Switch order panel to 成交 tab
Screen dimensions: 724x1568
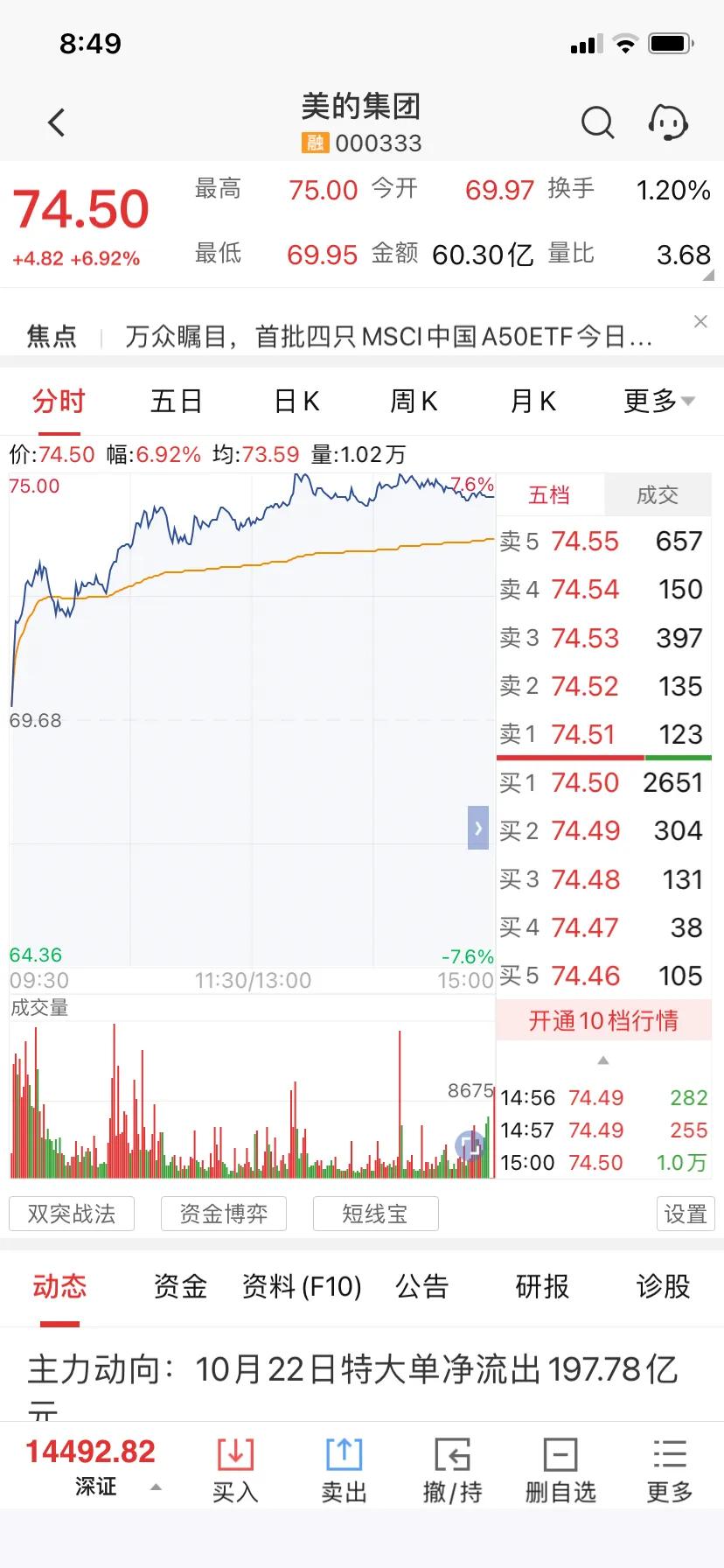pos(658,495)
